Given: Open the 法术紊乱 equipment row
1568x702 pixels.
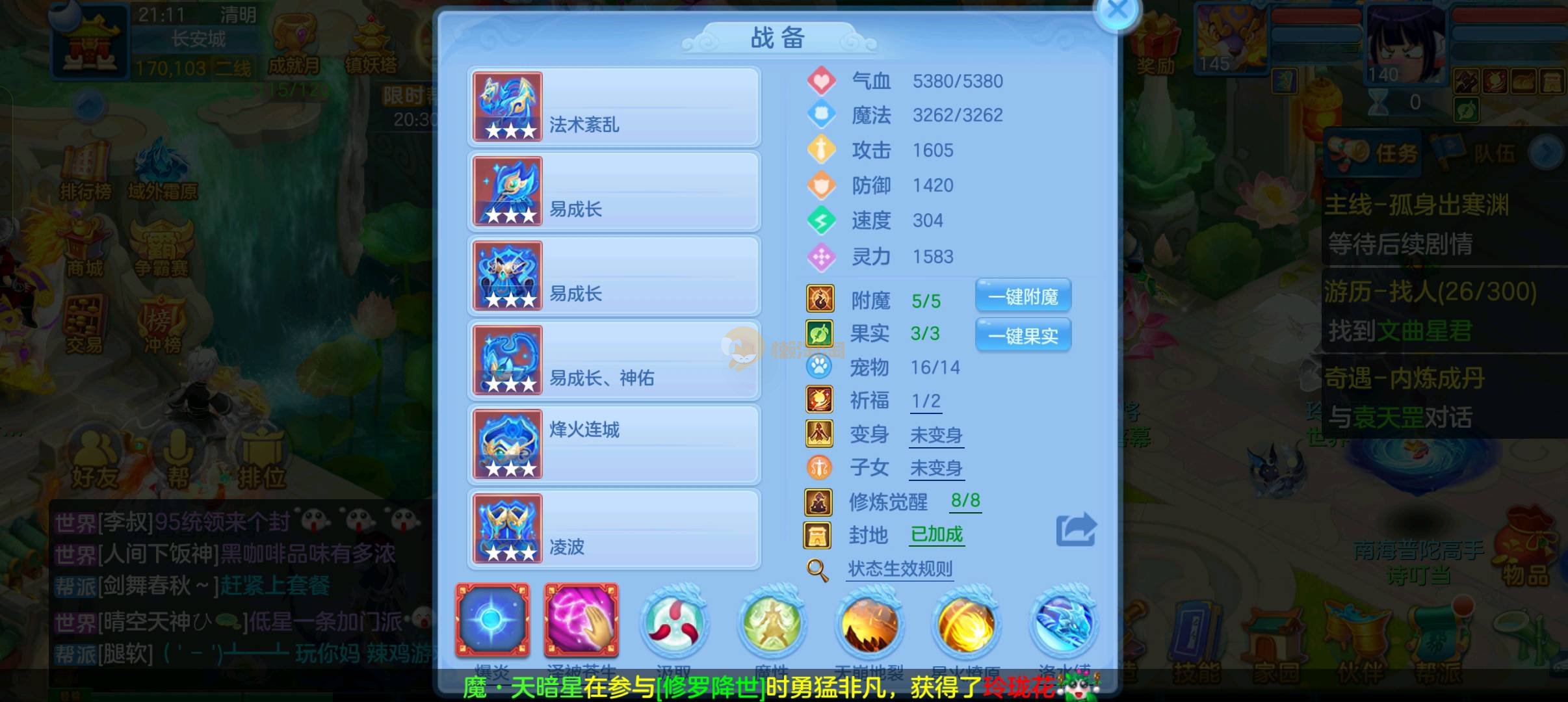Looking at the screenshot, I should click(614, 107).
